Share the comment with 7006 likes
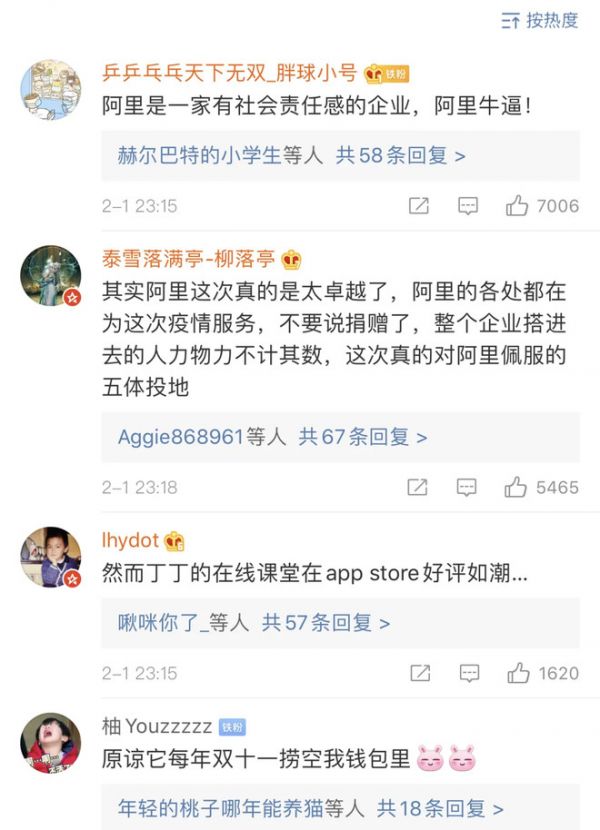The height and width of the screenshot is (830, 600). point(418,206)
